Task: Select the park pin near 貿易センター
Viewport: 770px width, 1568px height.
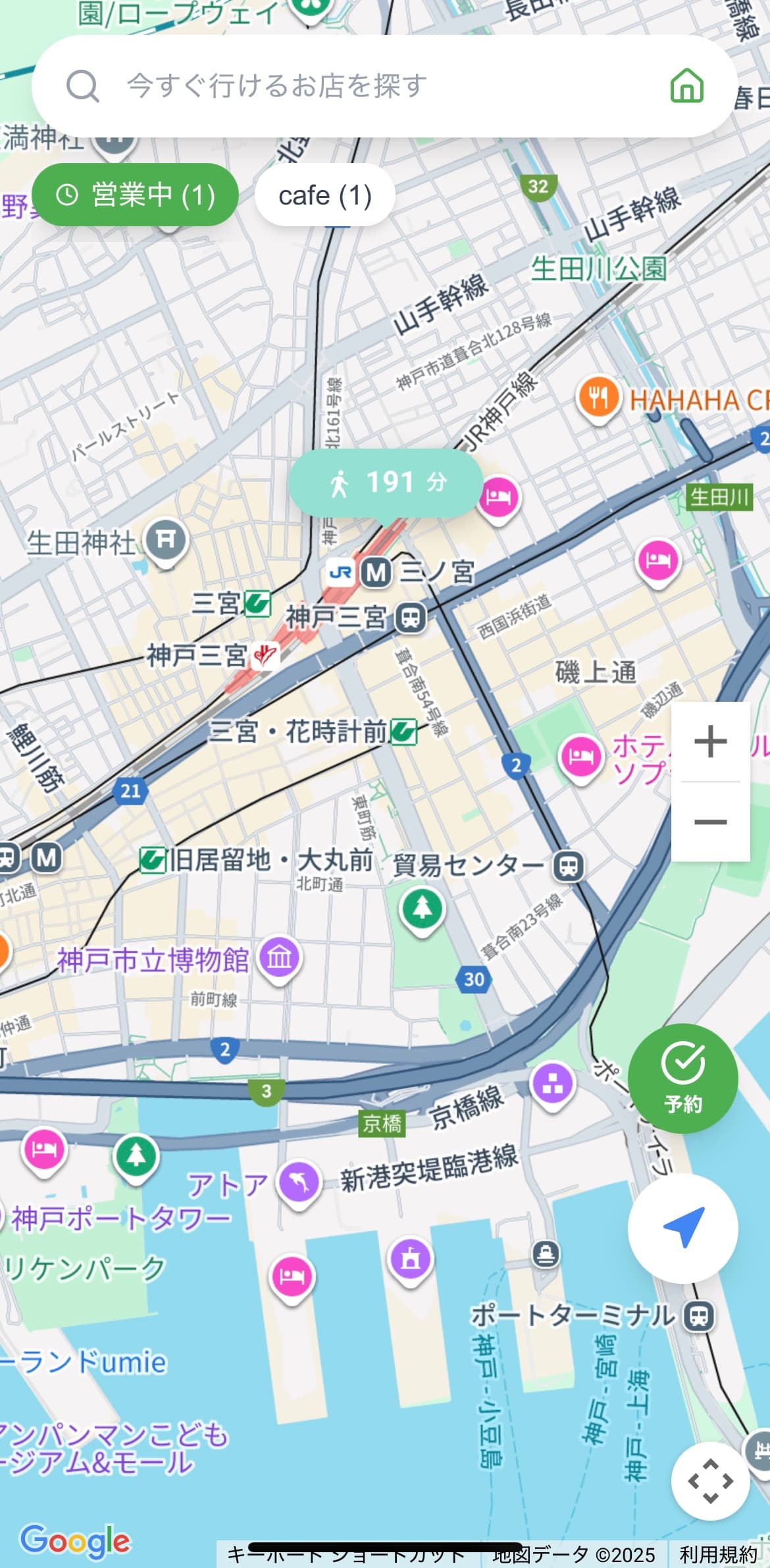Action: [x=422, y=908]
